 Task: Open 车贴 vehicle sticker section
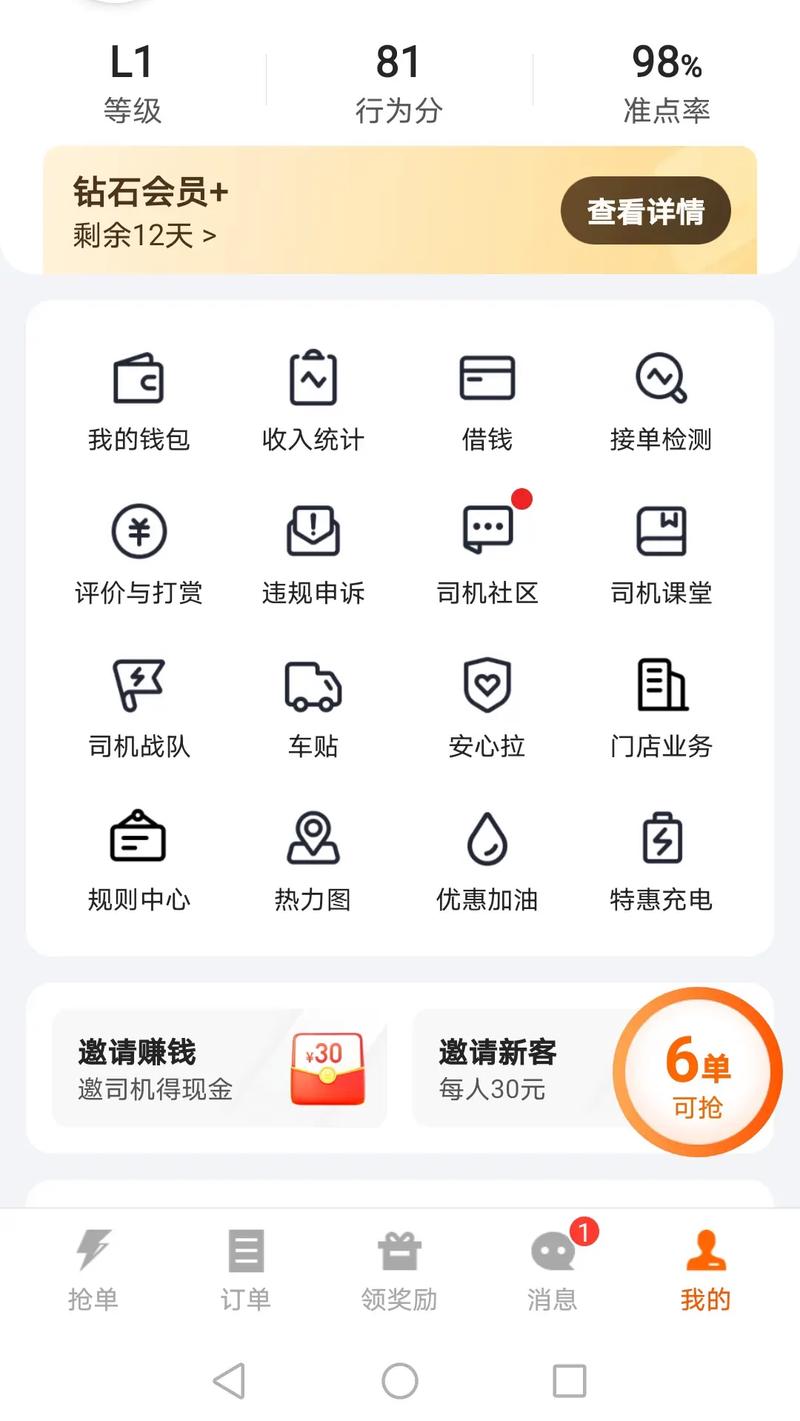pyautogui.click(x=313, y=708)
